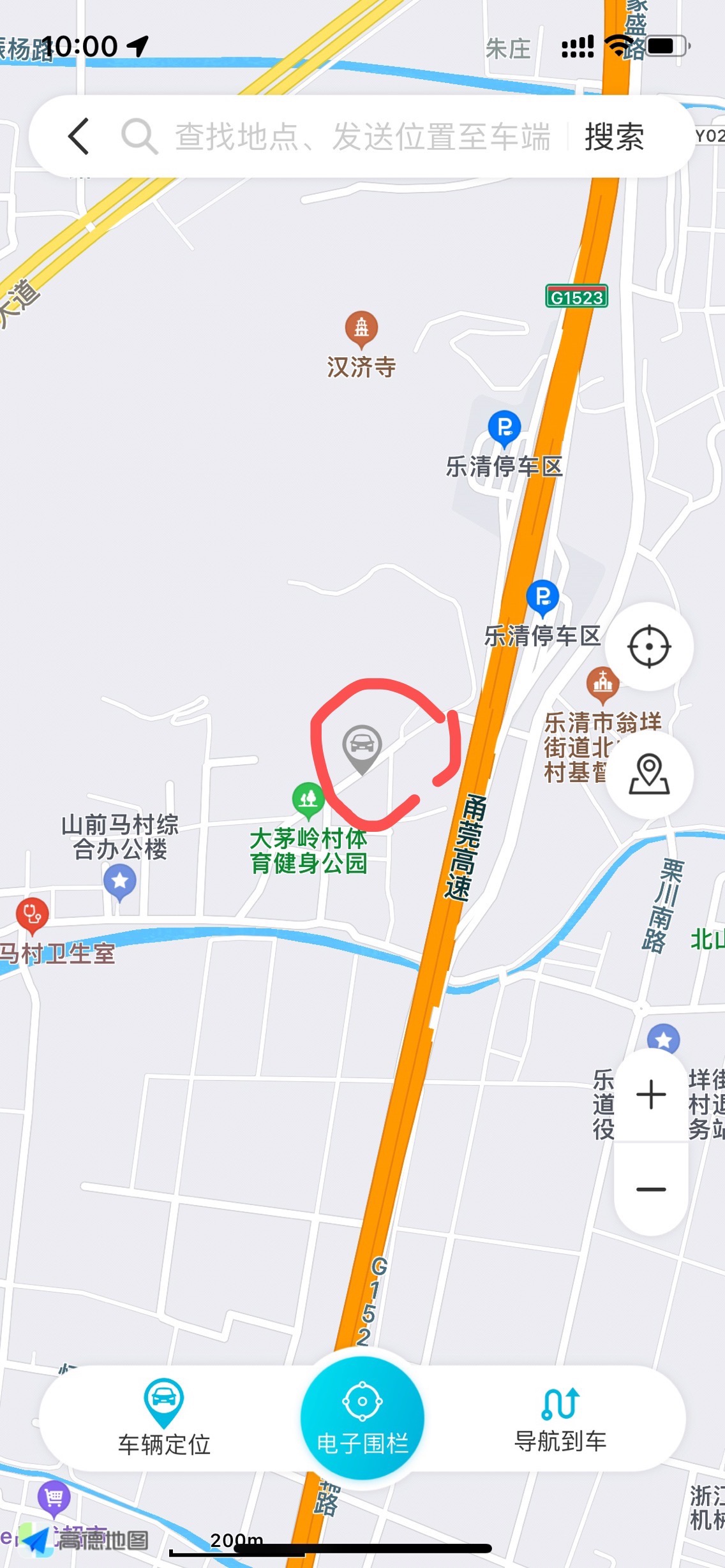Screen dimensions: 725x1568
Task: Open the 汉济寺 temple map marker
Action: [x=361, y=328]
